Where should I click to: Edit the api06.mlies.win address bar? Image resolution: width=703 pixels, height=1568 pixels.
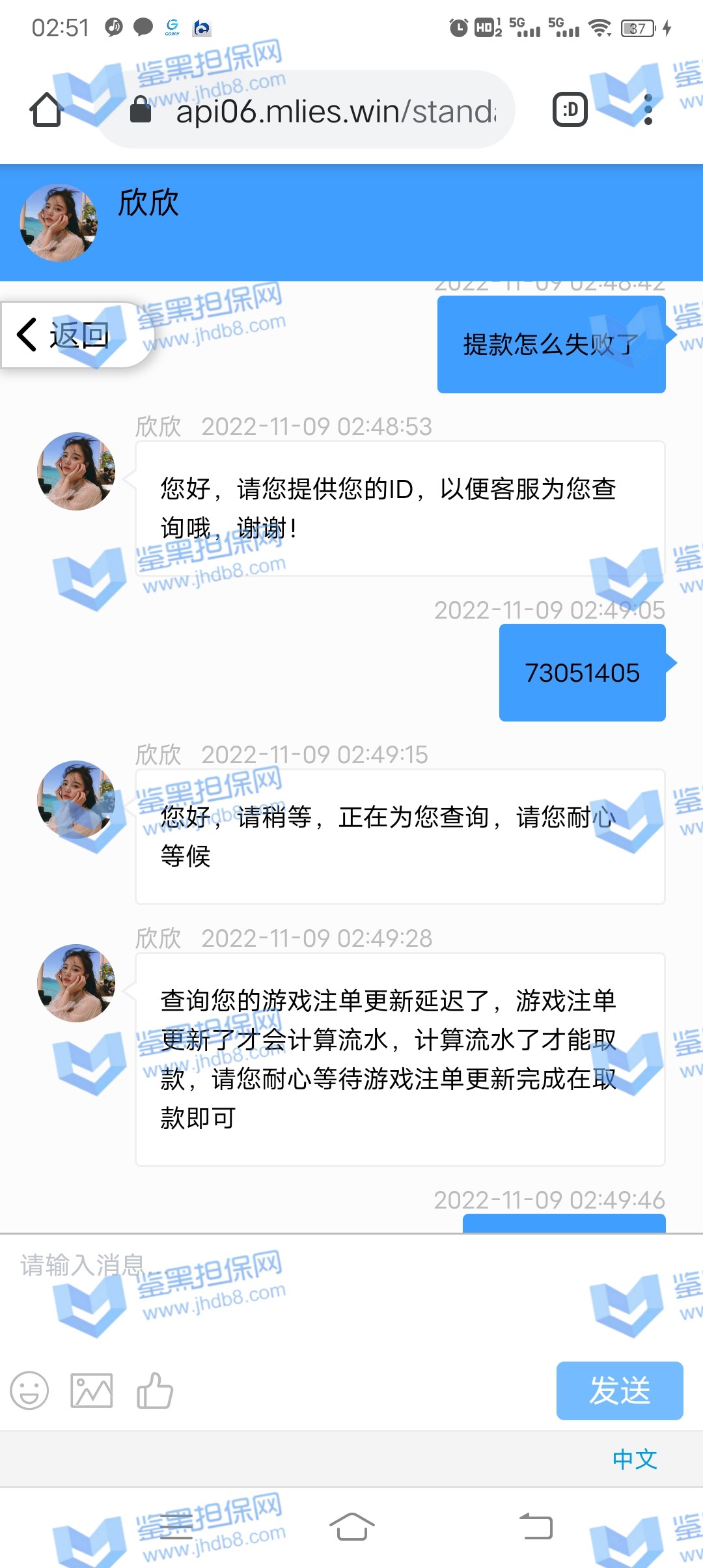[x=325, y=111]
